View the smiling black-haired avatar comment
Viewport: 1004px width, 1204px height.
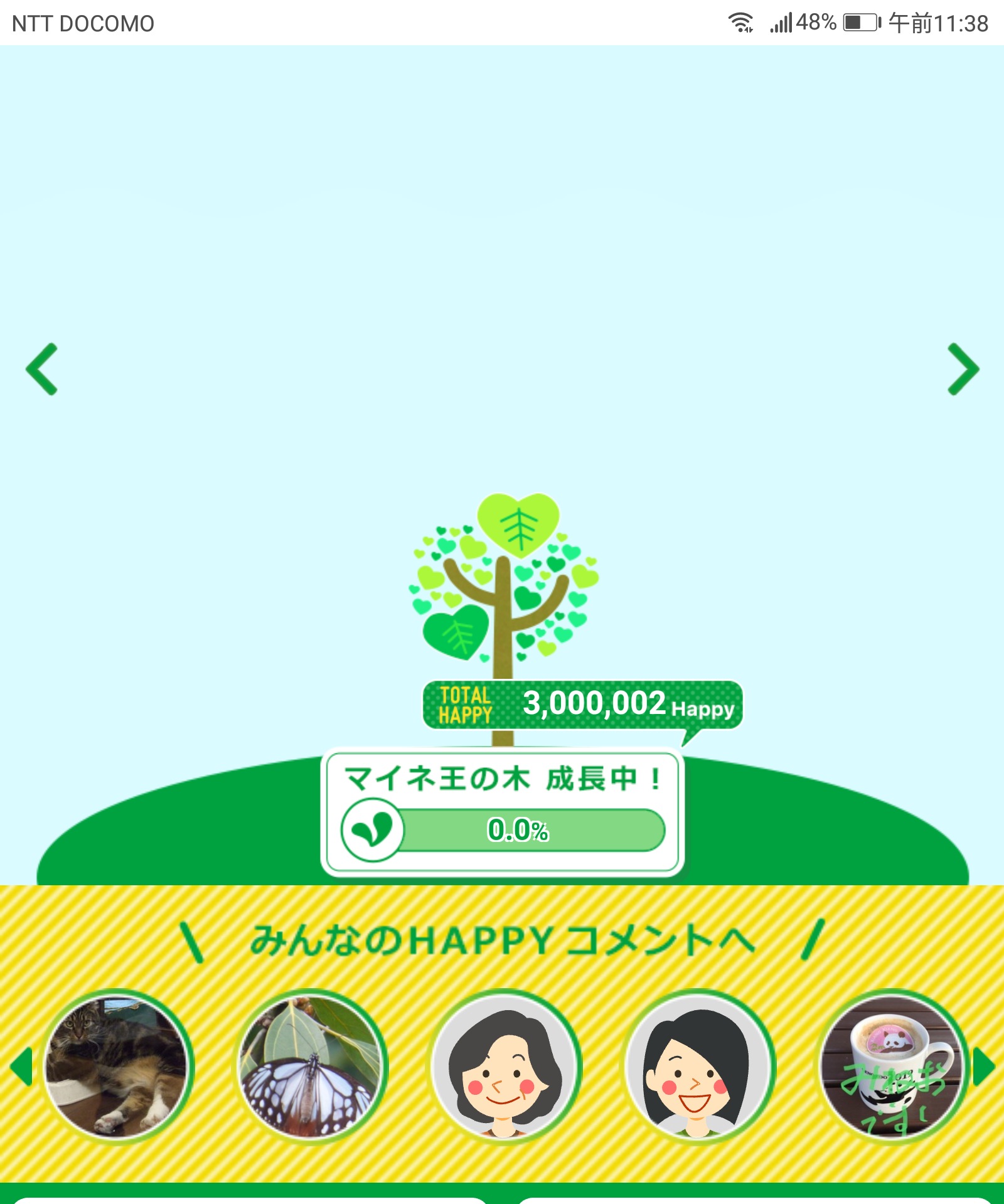pos(698,1067)
